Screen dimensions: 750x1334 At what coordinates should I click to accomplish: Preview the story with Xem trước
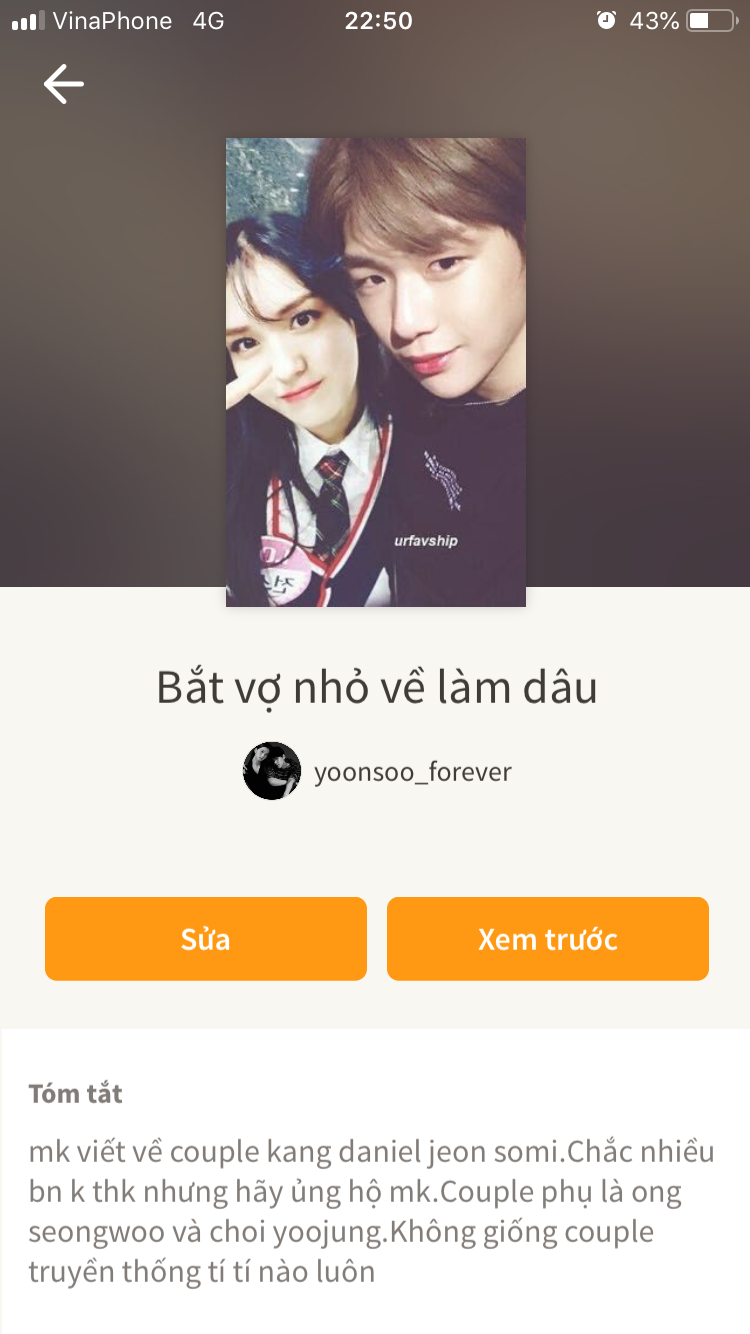pos(548,939)
